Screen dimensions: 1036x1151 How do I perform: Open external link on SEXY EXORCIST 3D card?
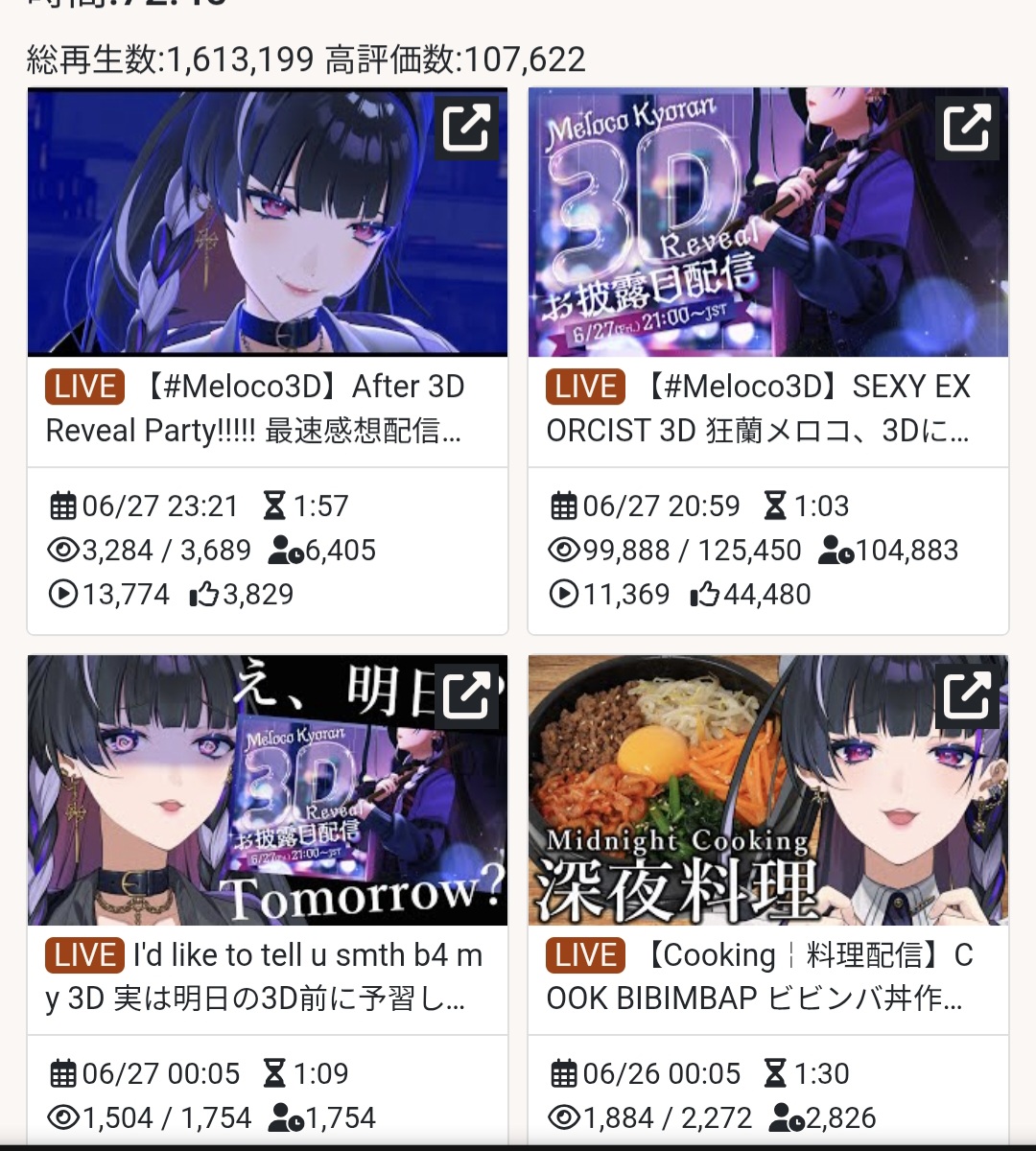[967, 128]
